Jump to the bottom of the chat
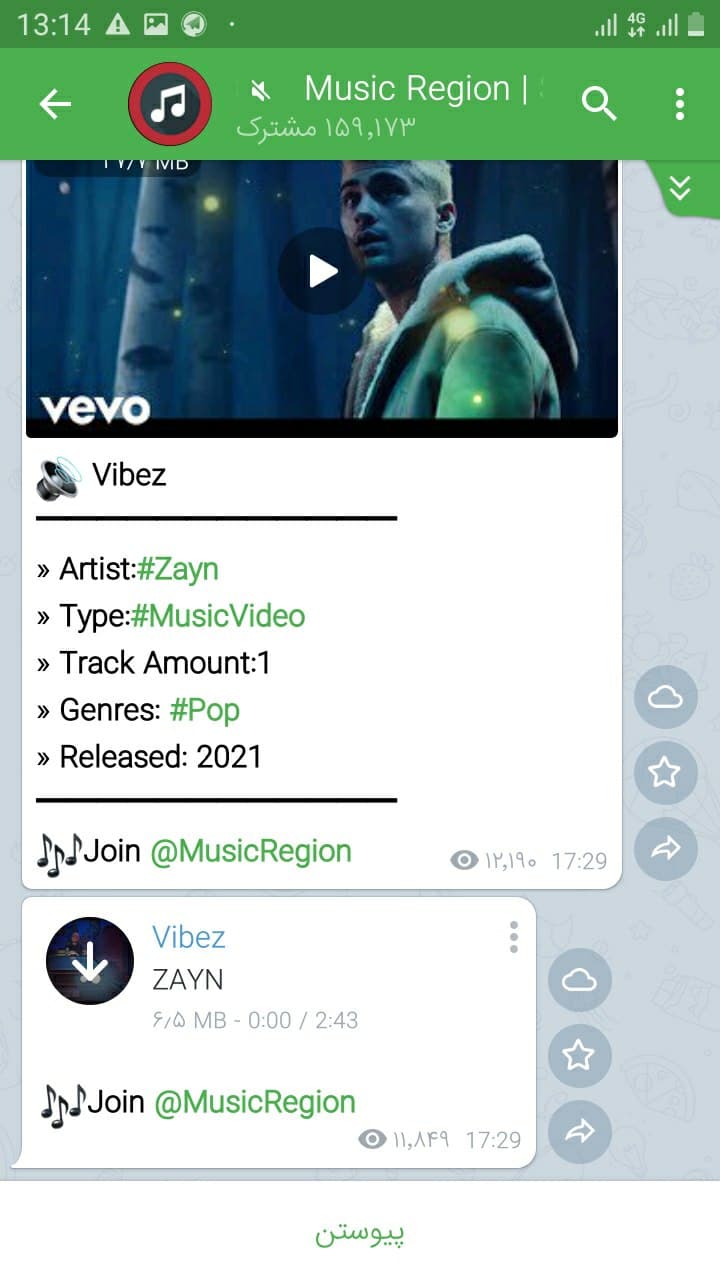Screen dimensions: 720x1280 680,188
